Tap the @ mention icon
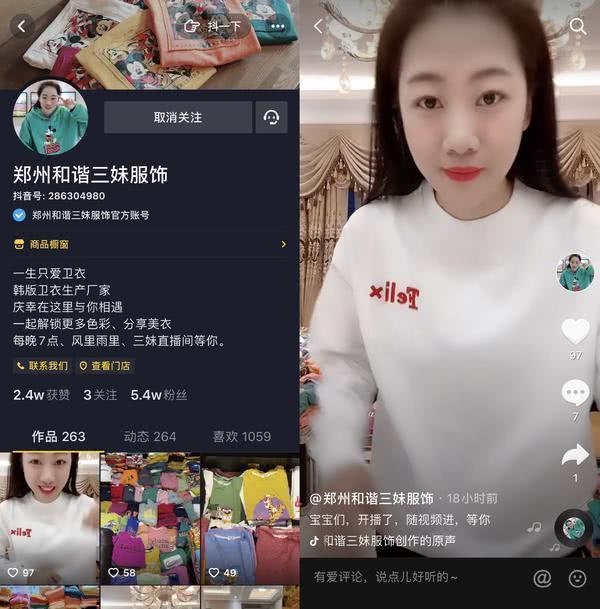This screenshot has height=609, width=600. tap(542, 578)
